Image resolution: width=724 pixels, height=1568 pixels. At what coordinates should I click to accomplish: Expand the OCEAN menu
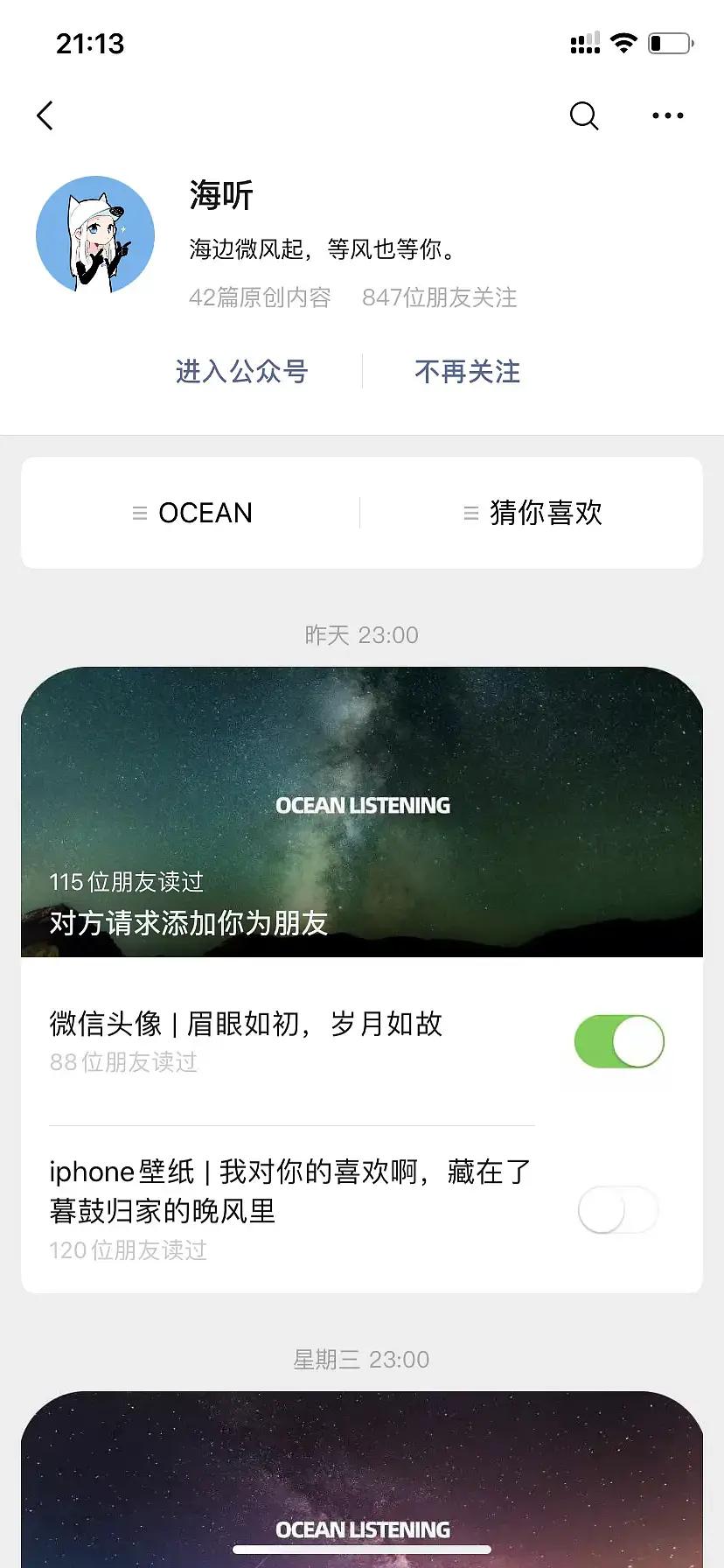click(192, 513)
